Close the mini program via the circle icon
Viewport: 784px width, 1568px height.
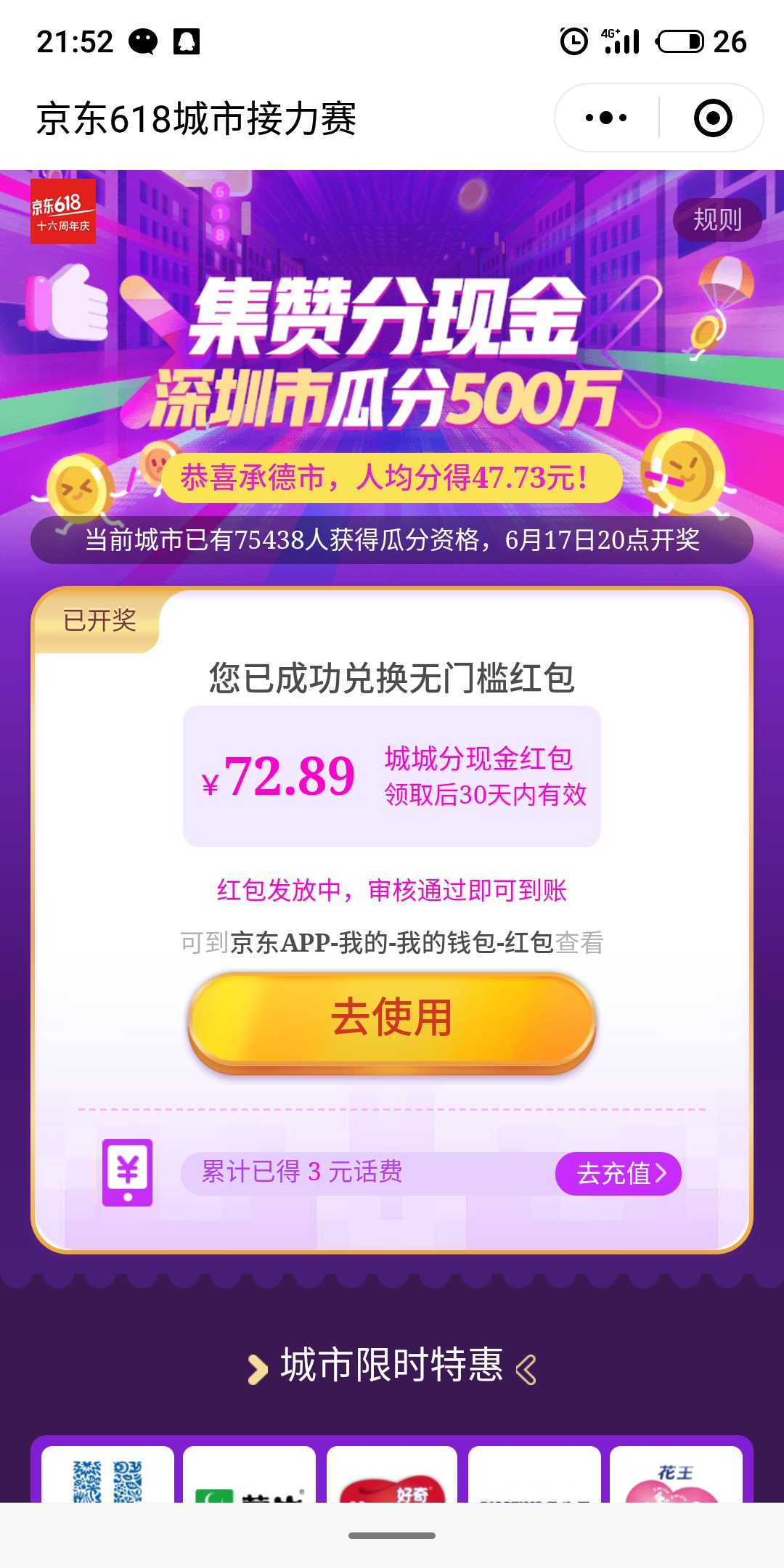(x=712, y=118)
